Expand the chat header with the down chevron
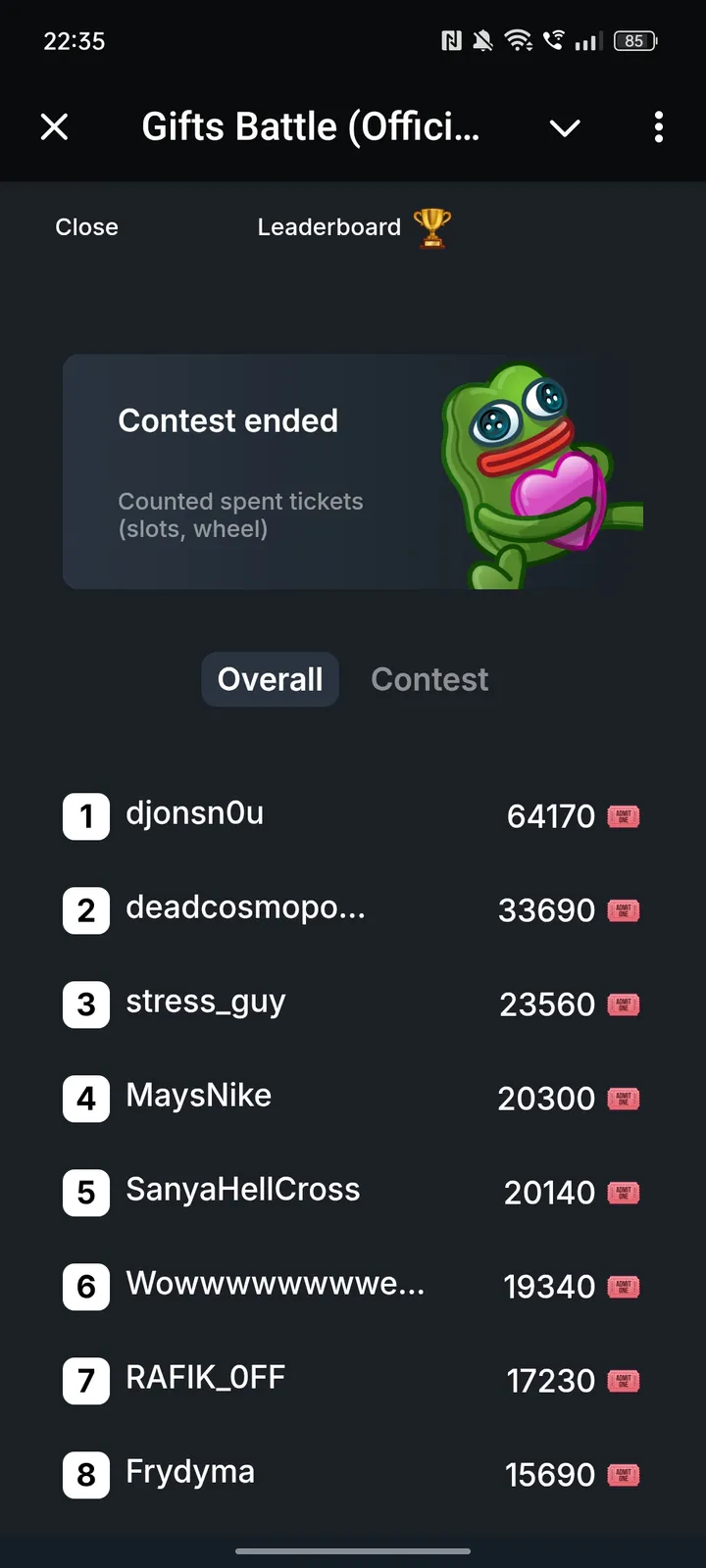 point(565,127)
